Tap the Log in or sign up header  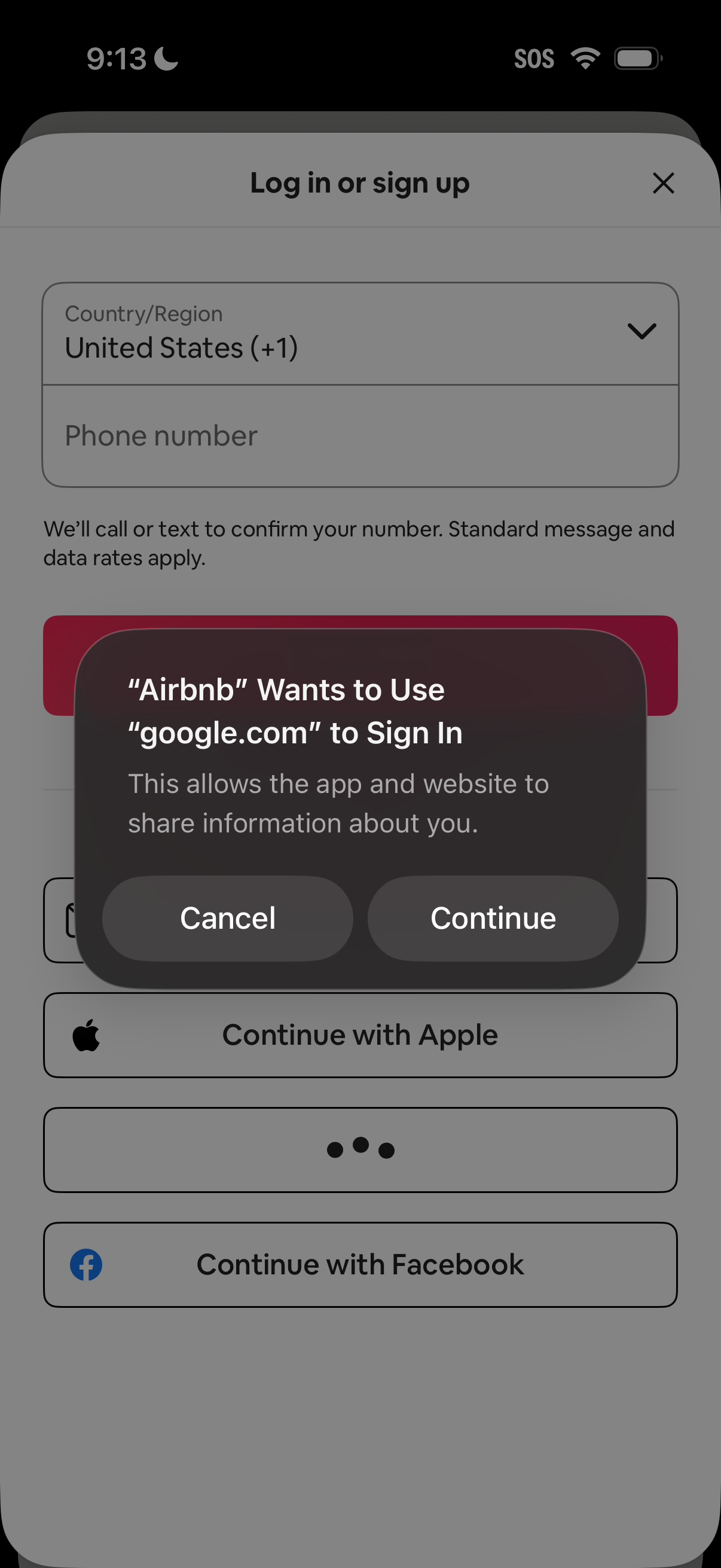[360, 183]
